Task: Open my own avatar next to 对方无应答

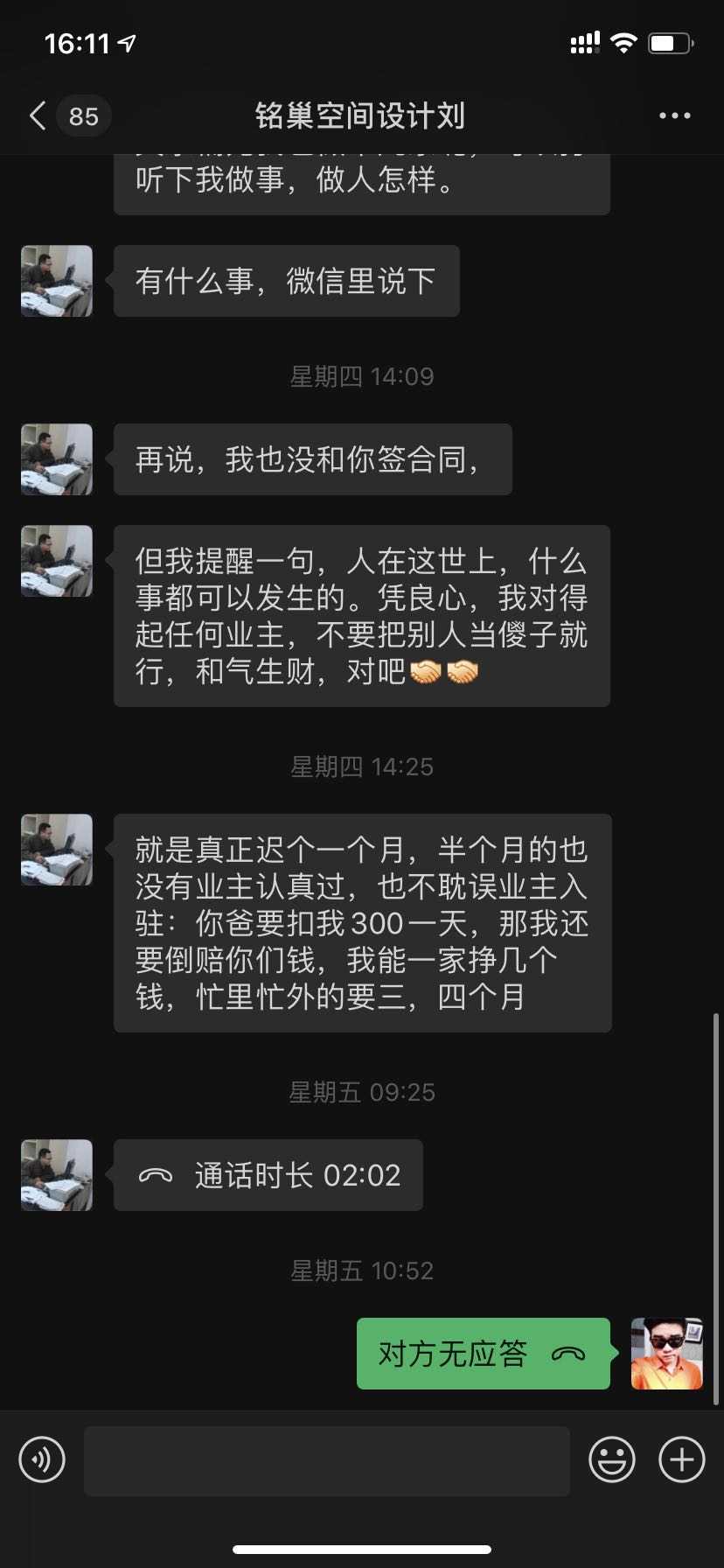Action: [x=667, y=1354]
